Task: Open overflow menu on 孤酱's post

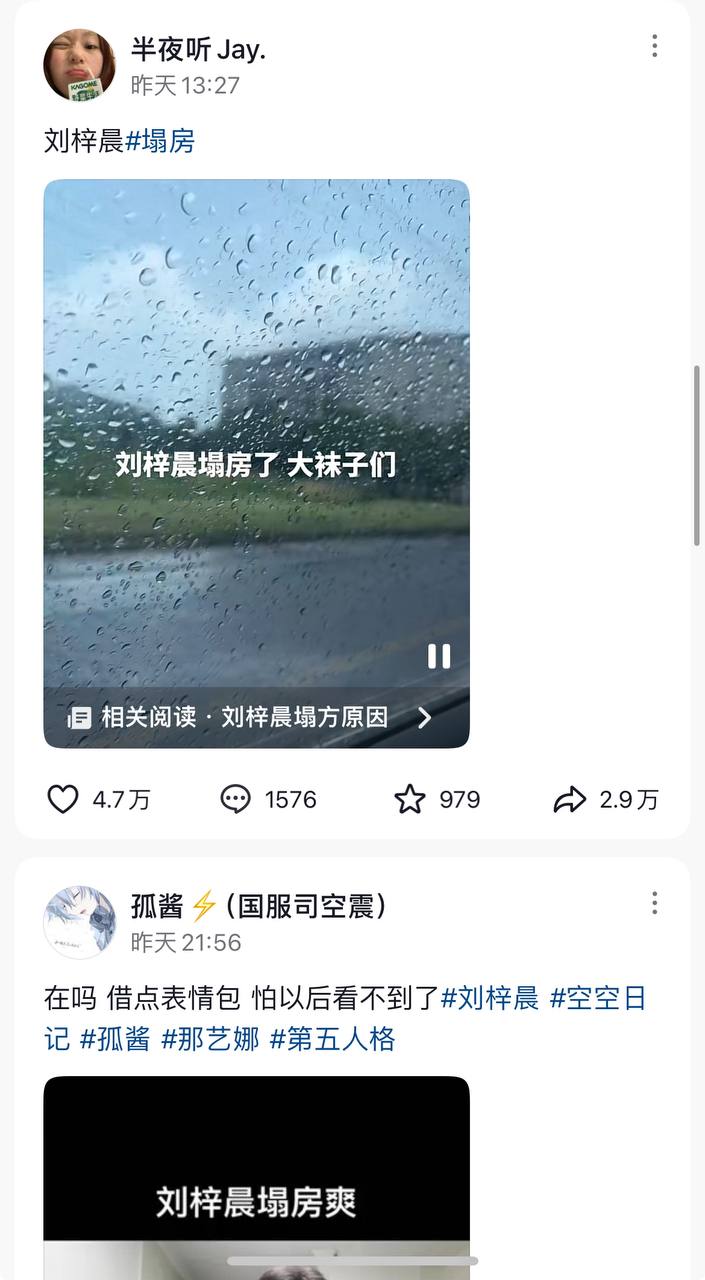Action: (654, 904)
